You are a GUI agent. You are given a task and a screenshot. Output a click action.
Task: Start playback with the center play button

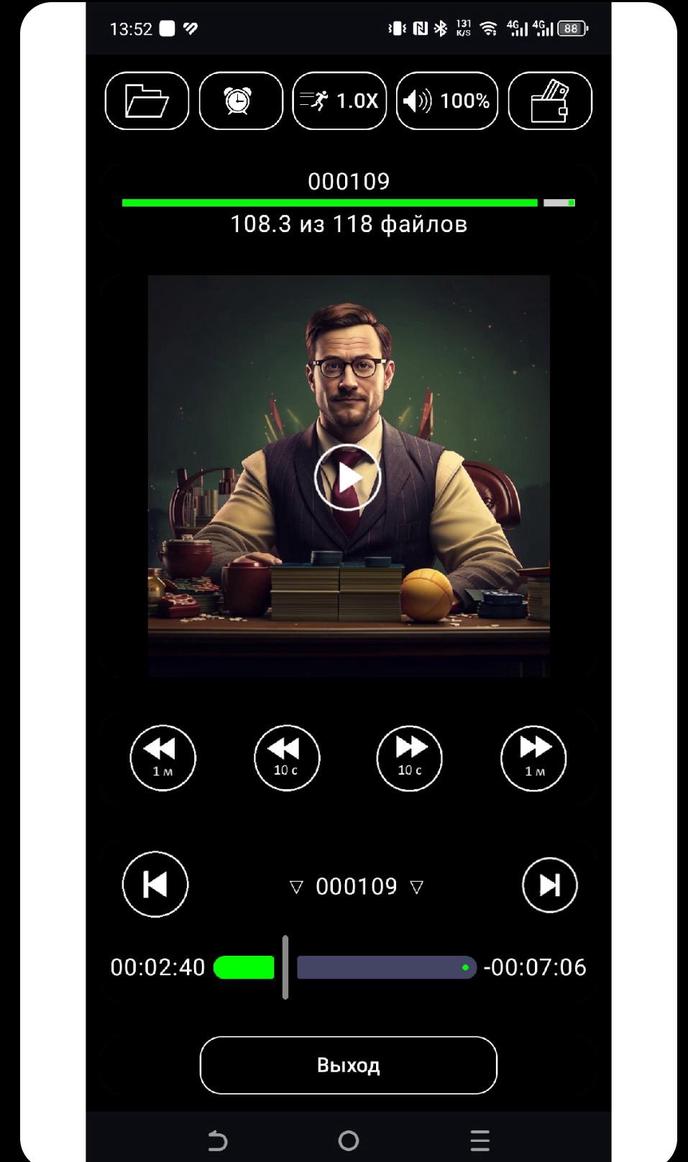click(347, 478)
